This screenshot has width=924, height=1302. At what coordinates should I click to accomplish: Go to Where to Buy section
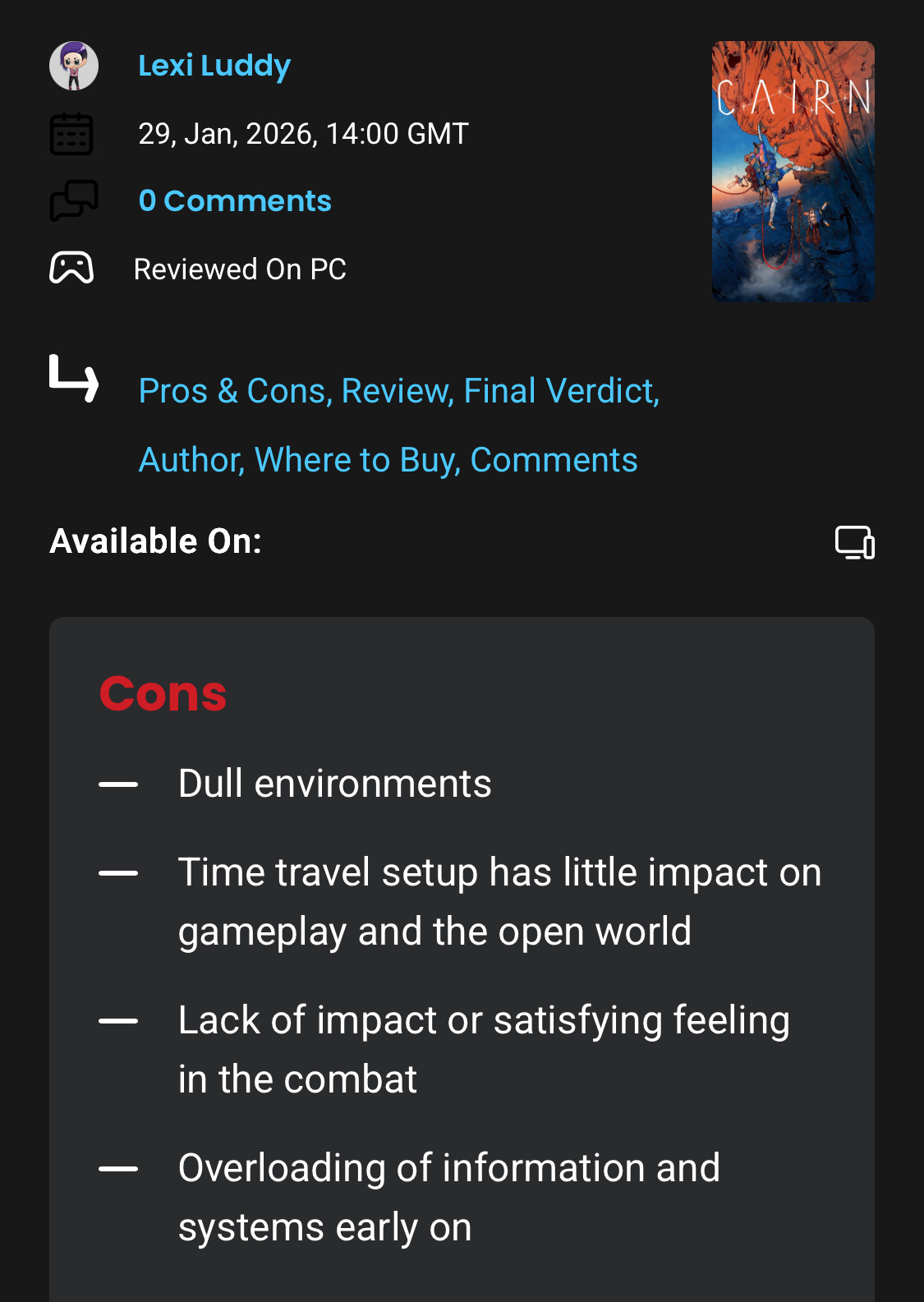tap(356, 460)
